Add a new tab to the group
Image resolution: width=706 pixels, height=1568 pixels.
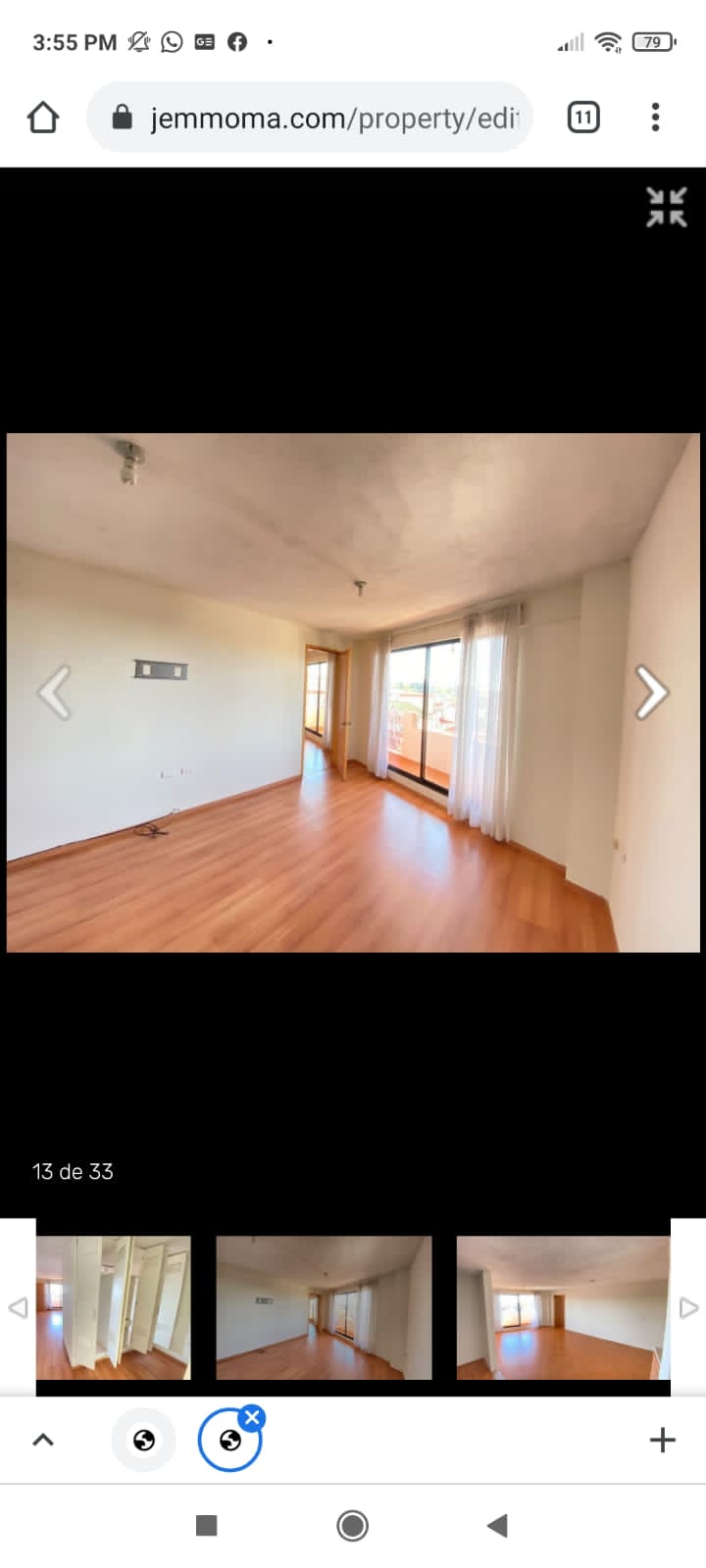(663, 1440)
